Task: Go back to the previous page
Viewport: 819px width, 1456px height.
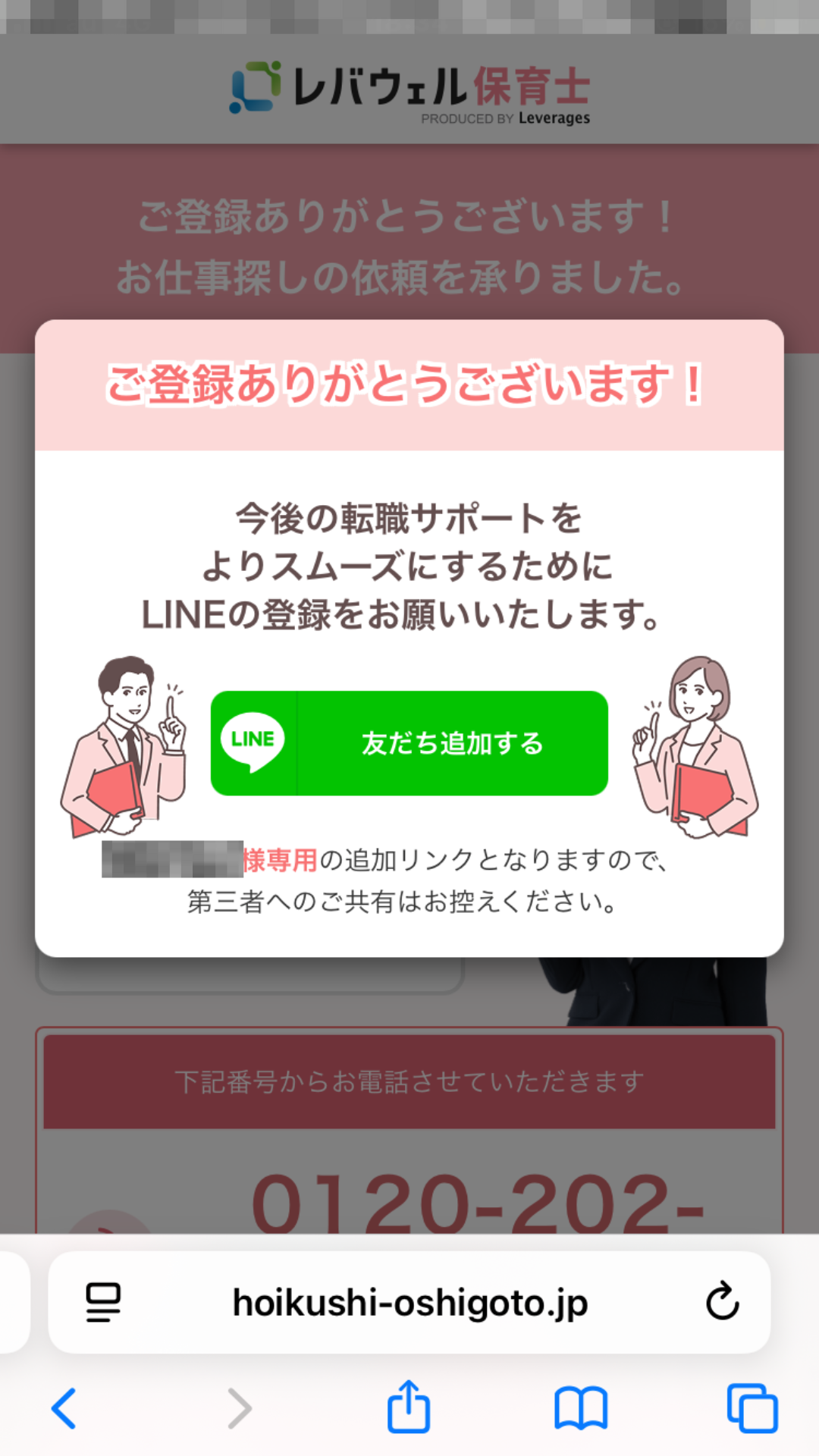Action: click(x=64, y=1408)
